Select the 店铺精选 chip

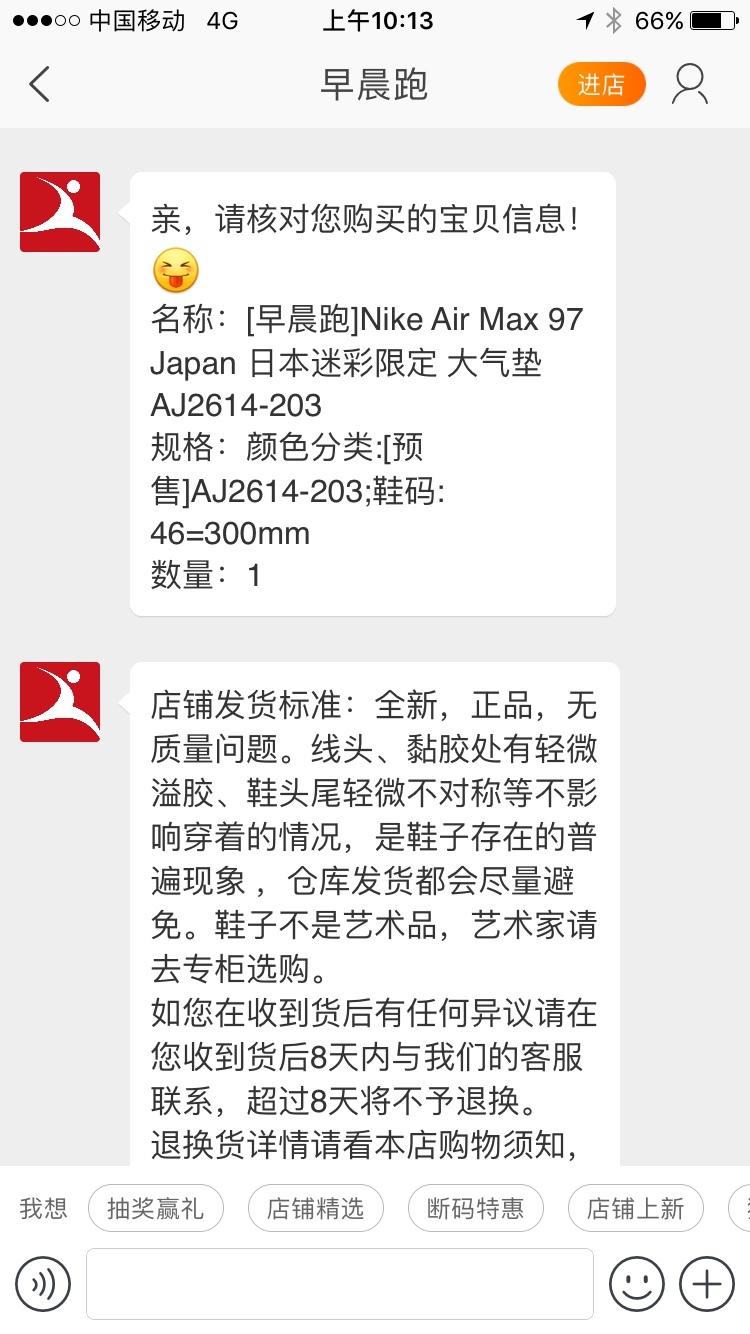click(316, 1208)
